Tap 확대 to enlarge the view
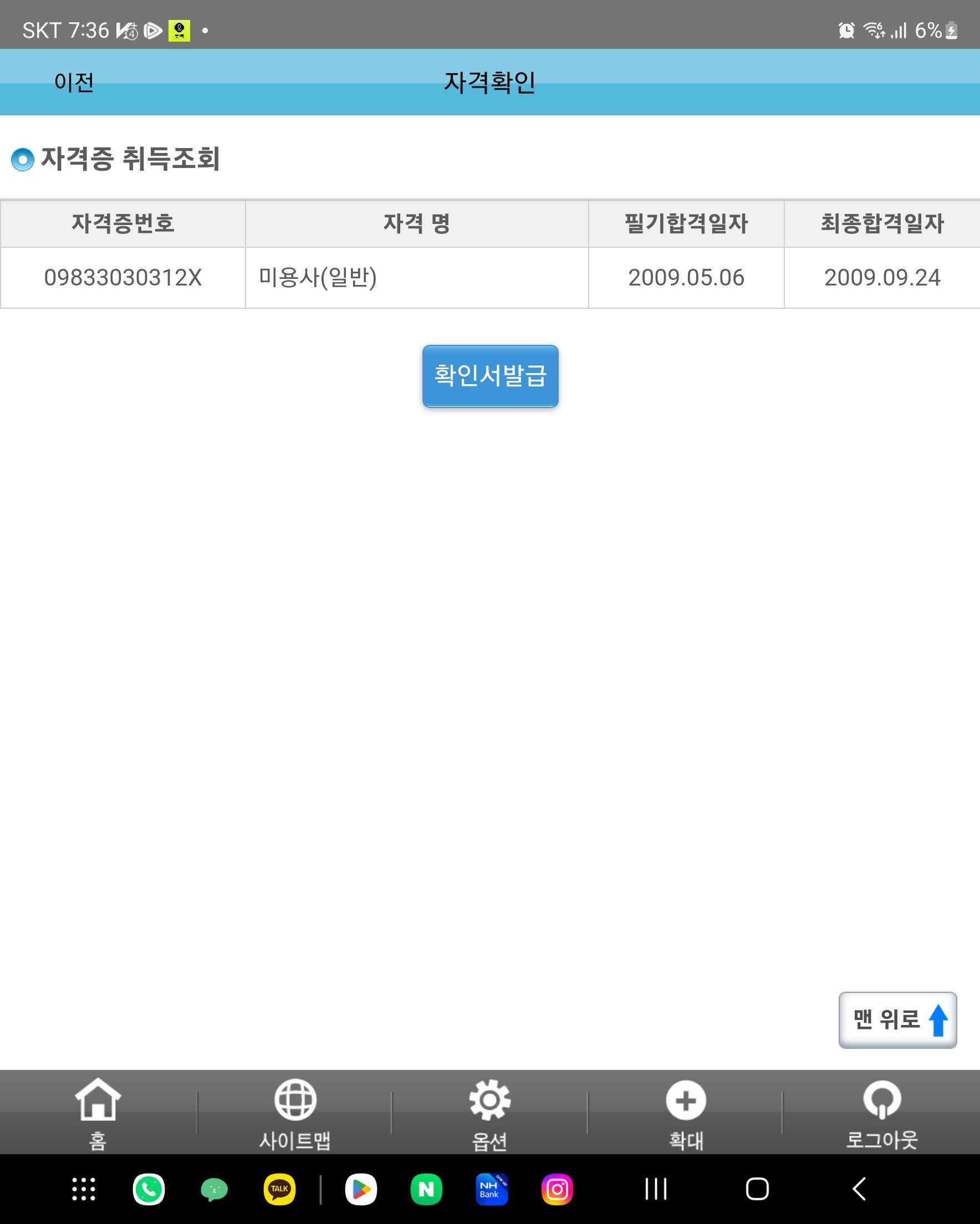Screen dimensions: 980x1224 686,1114
